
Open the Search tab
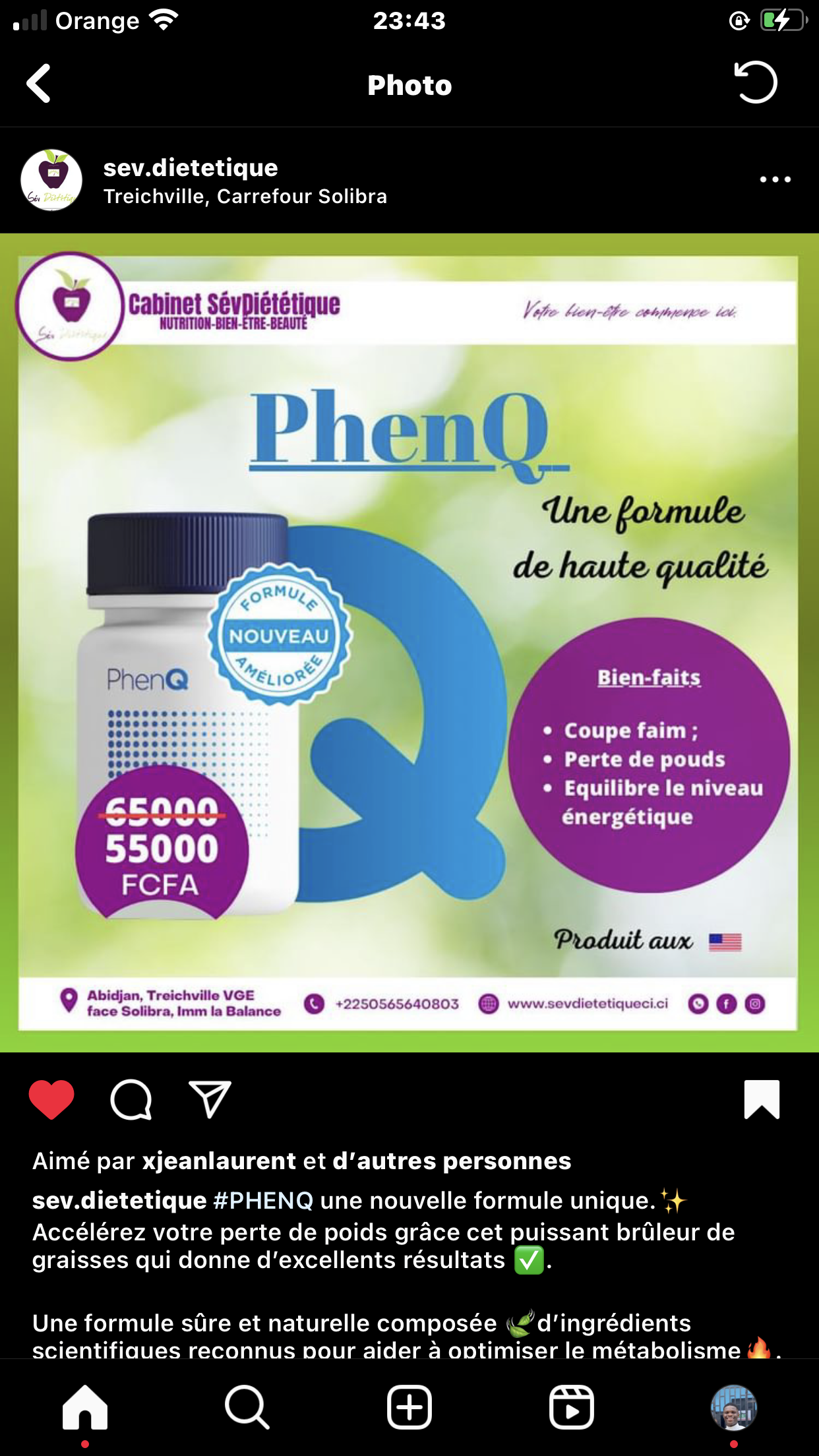pos(247,1407)
